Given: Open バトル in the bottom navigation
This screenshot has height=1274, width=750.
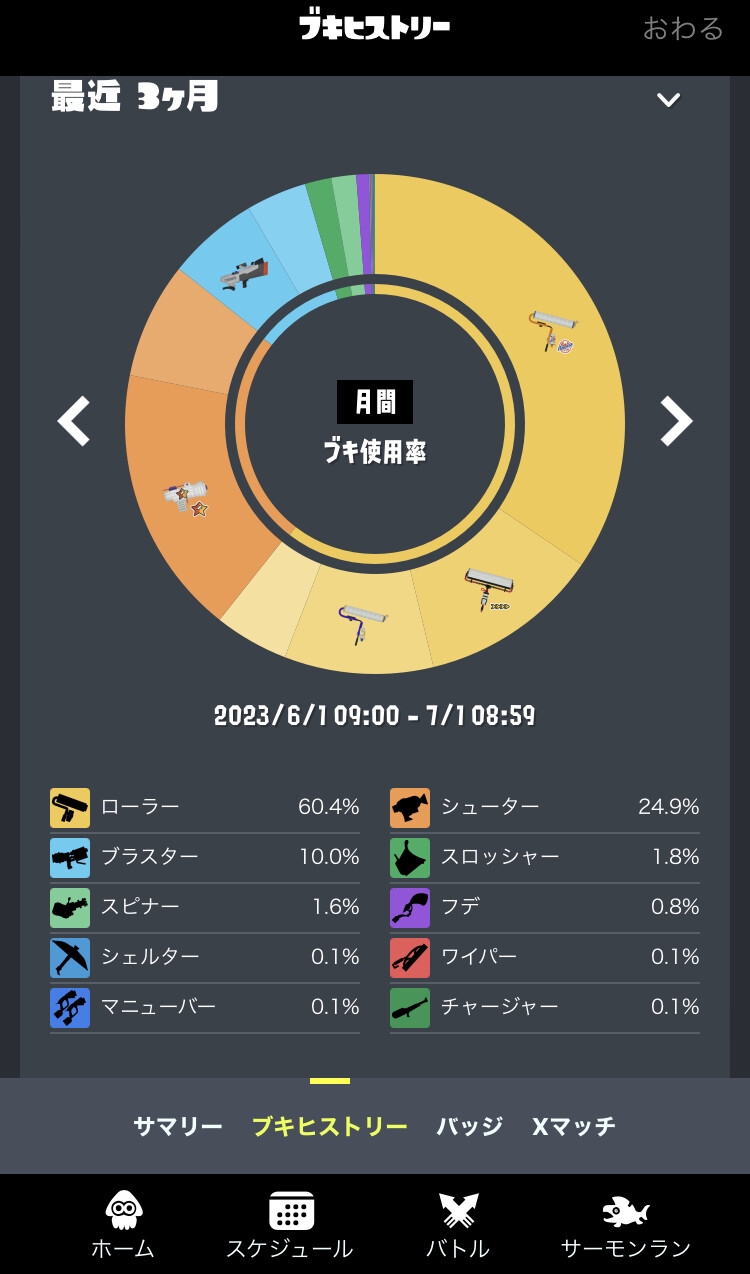Looking at the screenshot, I should (458, 1224).
